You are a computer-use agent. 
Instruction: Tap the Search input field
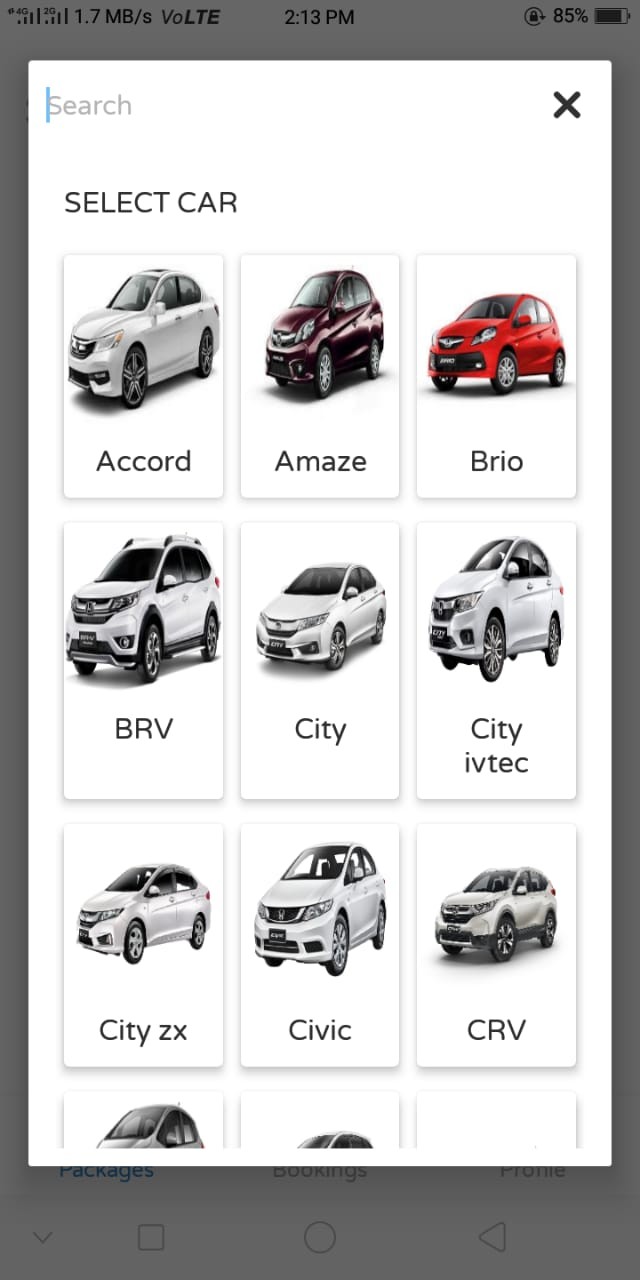[290, 105]
